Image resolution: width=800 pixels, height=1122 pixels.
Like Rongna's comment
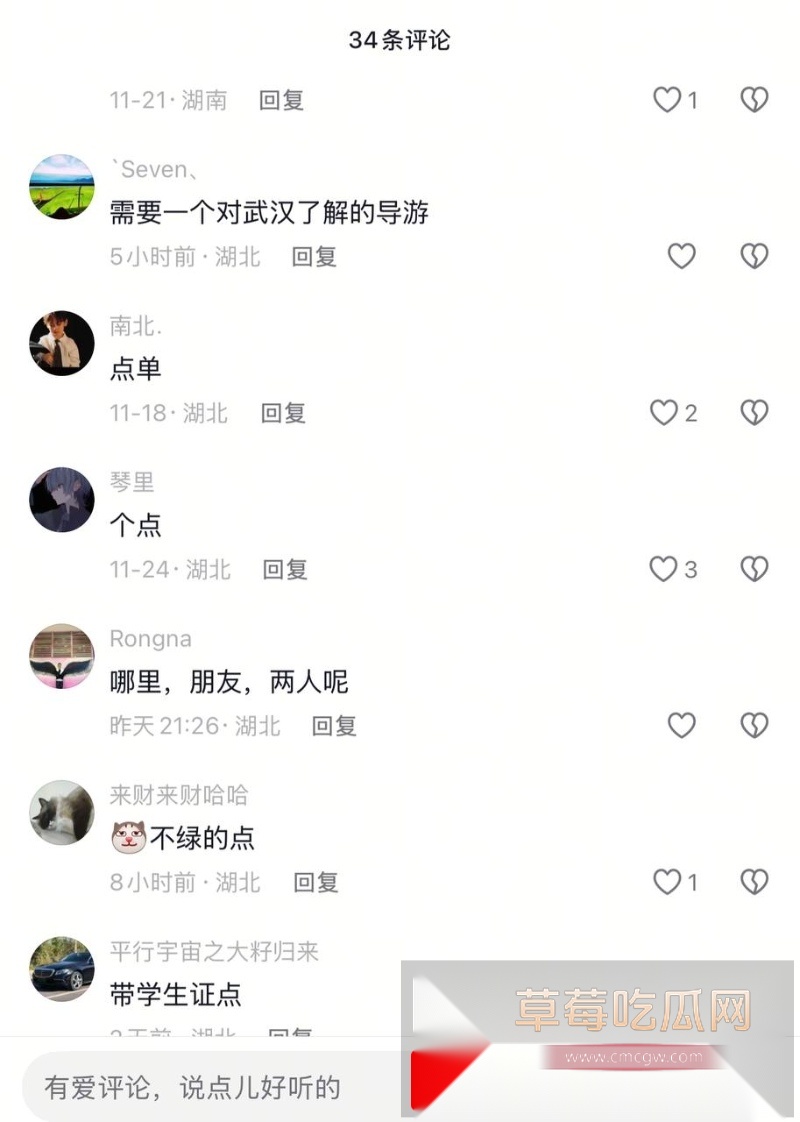coord(681,726)
